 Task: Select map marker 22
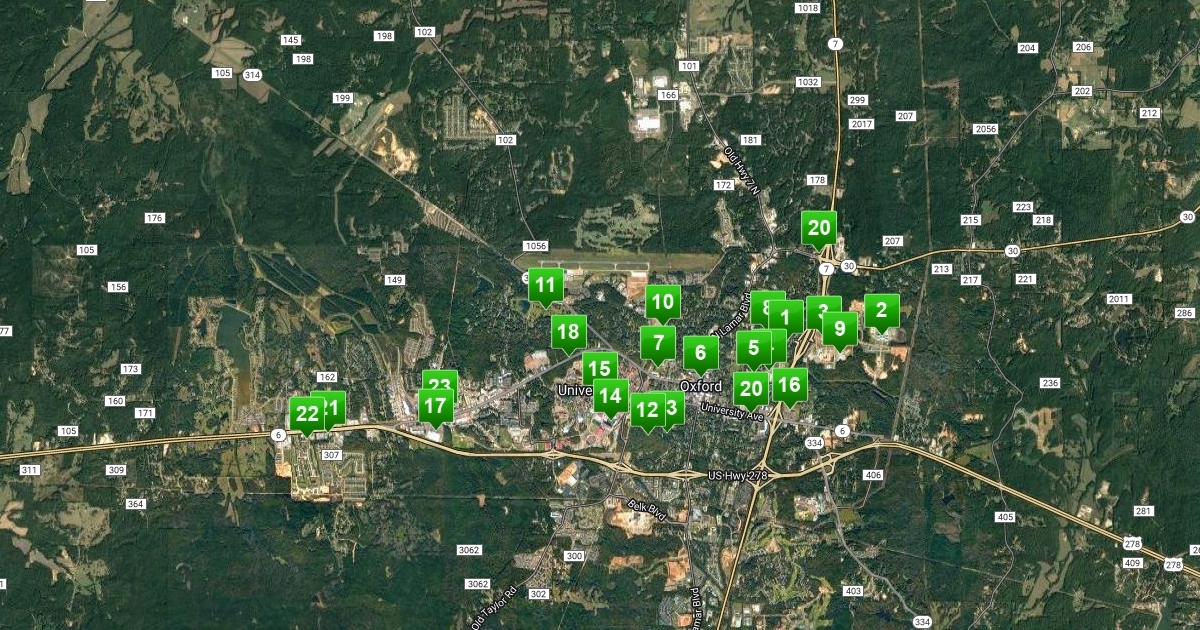coord(307,414)
